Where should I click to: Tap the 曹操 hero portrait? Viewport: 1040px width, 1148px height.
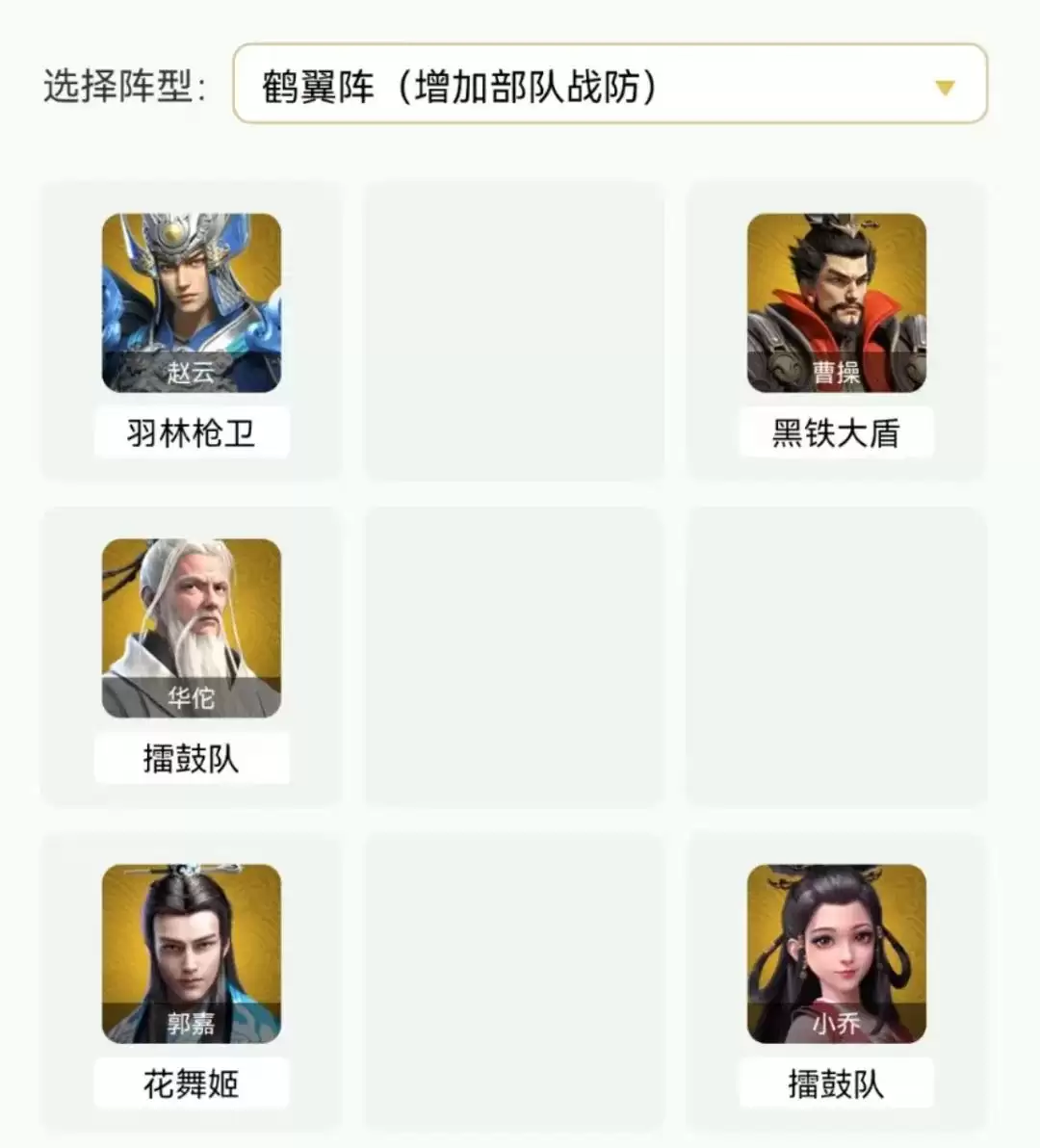836,302
